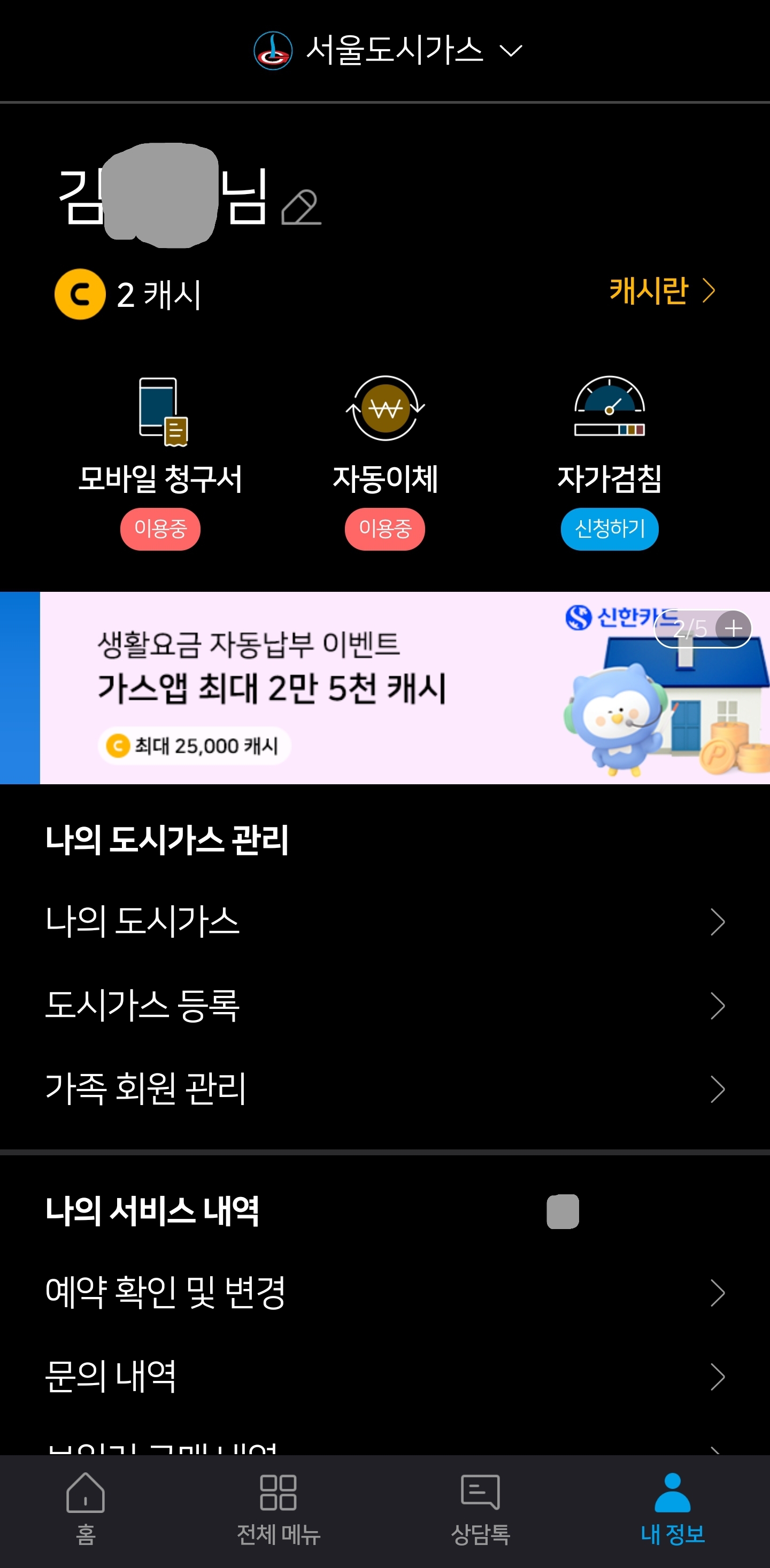Viewport: 770px width, 1568px height.
Task: Expand all banners with the plus icon
Action: [x=734, y=628]
